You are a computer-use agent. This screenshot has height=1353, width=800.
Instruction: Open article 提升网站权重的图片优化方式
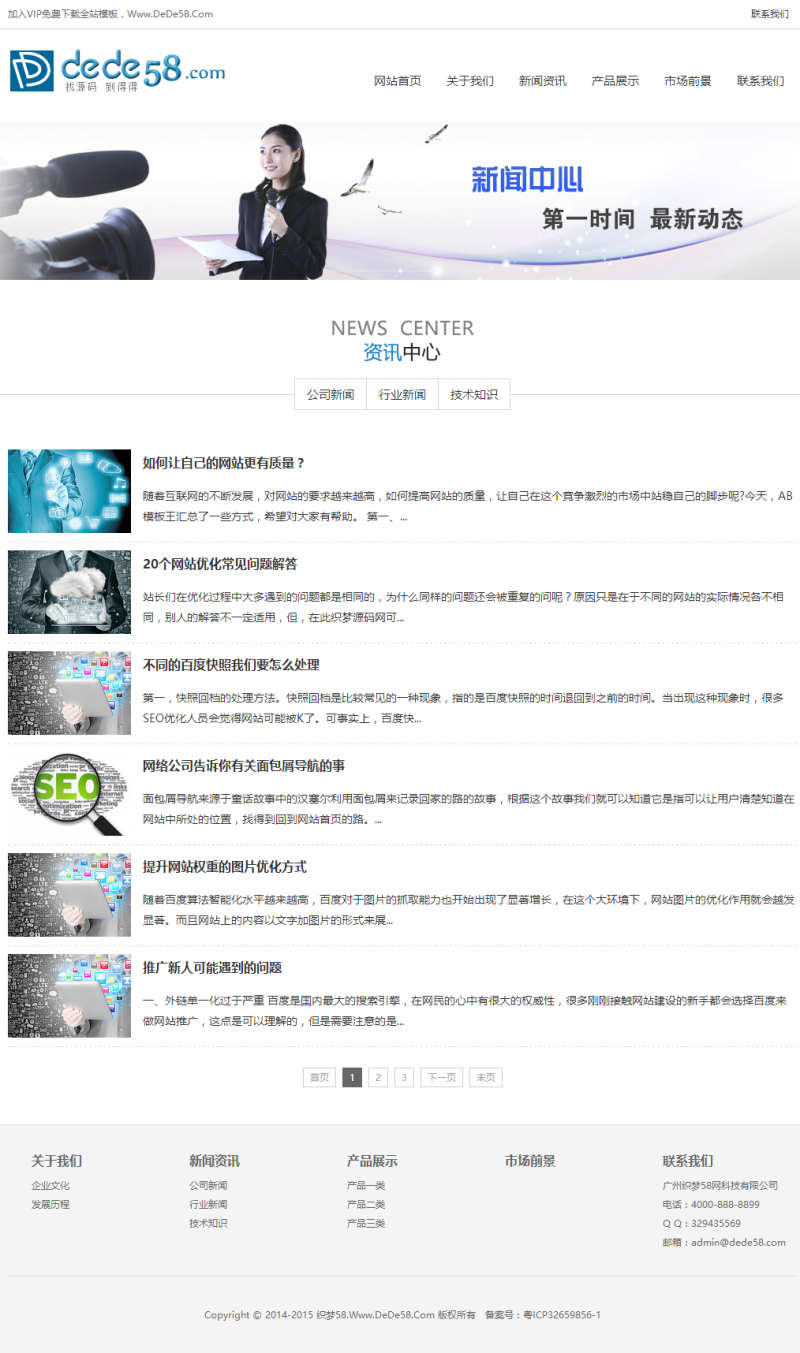[224, 867]
